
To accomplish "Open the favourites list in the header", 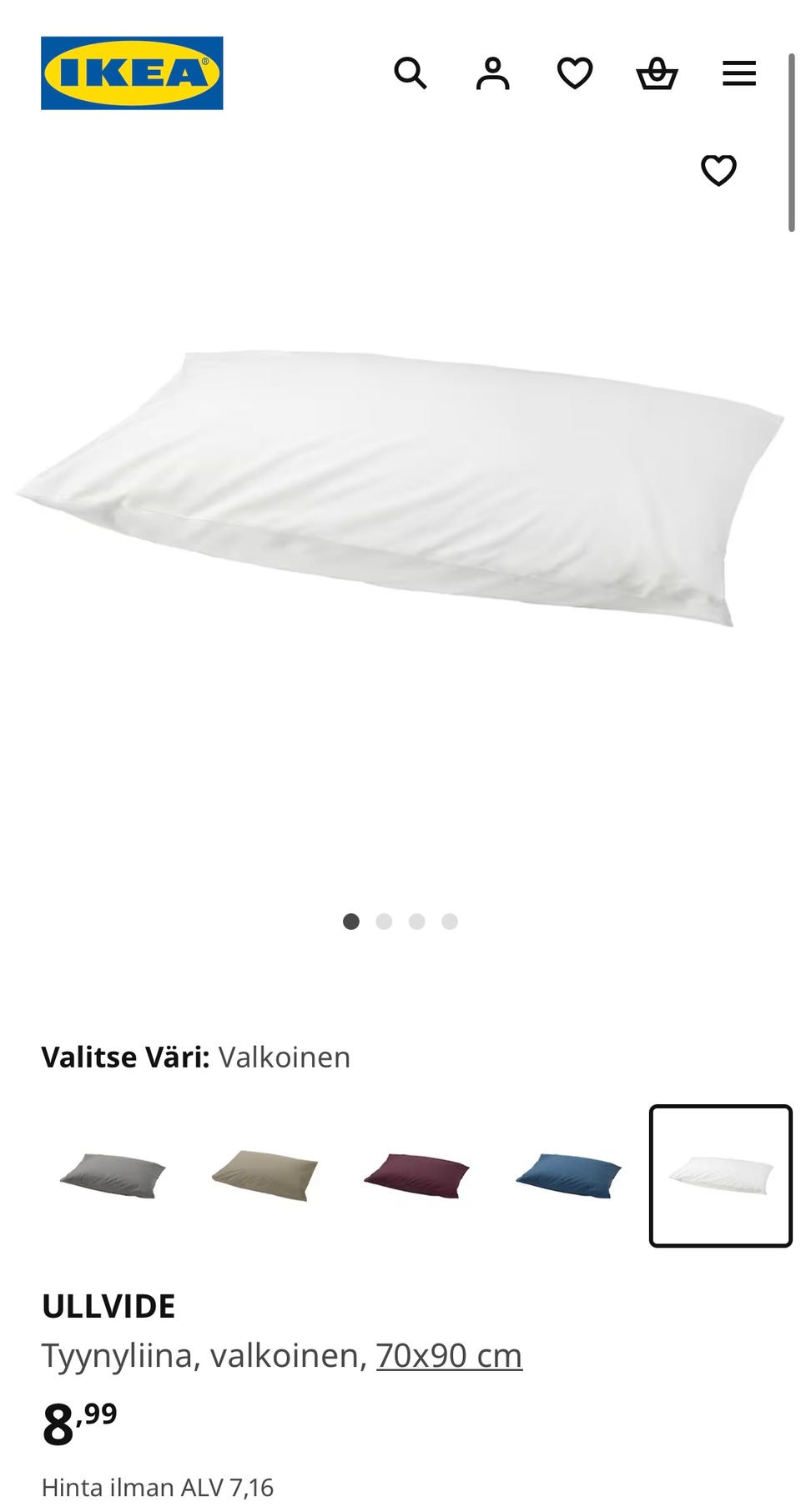I will (575, 73).
